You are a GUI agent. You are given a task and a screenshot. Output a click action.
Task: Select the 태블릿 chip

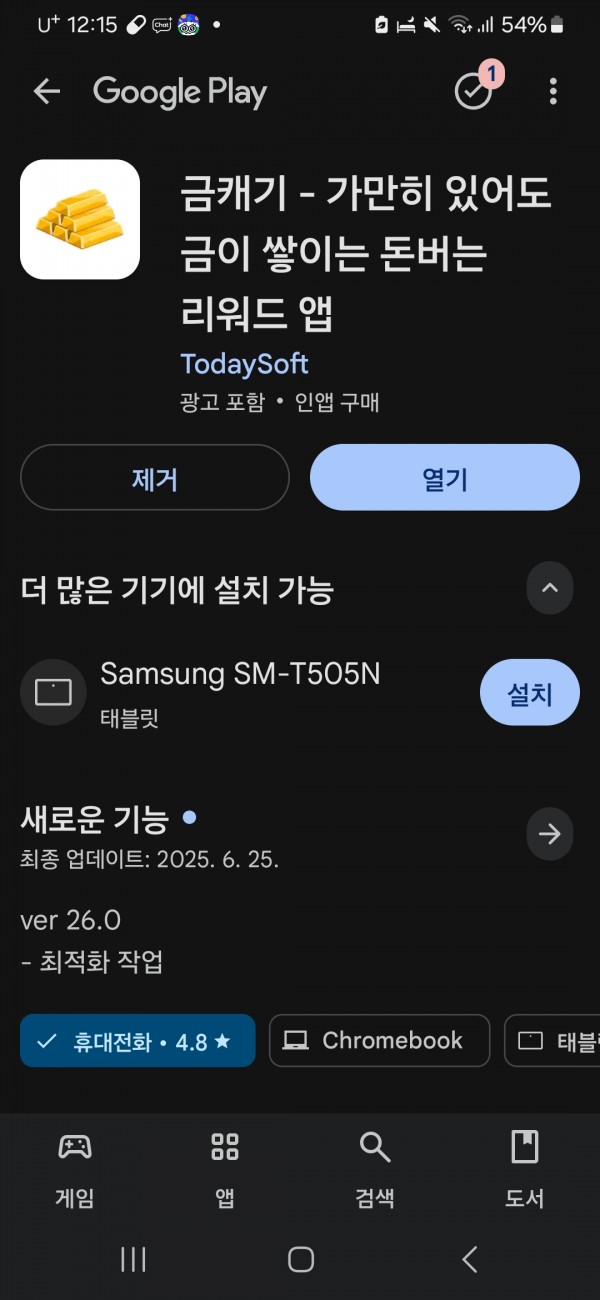coord(552,1041)
